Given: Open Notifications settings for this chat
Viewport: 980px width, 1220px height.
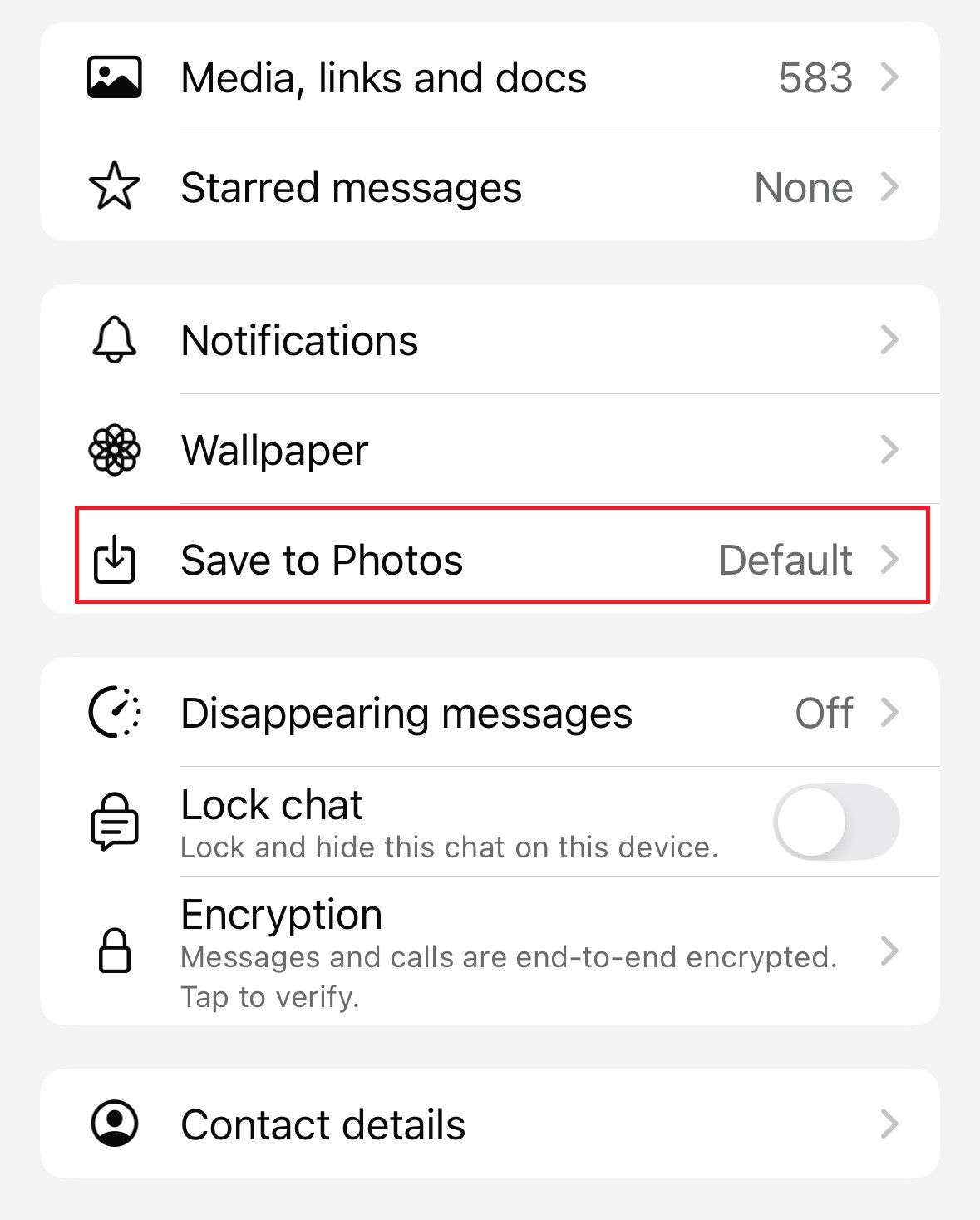Looking at the screenshot, I should 490,340.
